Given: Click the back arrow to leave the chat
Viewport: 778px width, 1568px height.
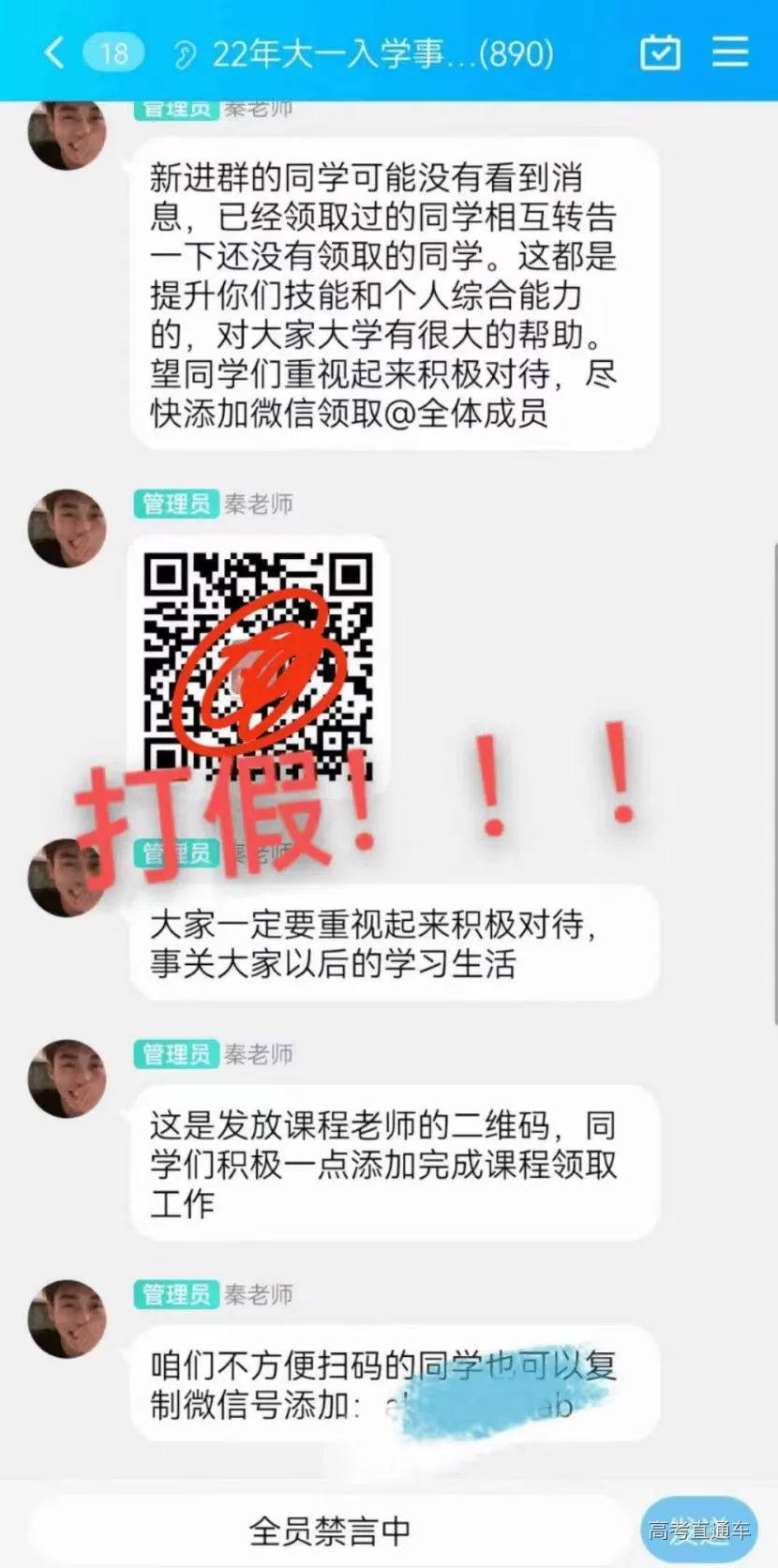Looking at the screenshot, I should coord(53,53).
